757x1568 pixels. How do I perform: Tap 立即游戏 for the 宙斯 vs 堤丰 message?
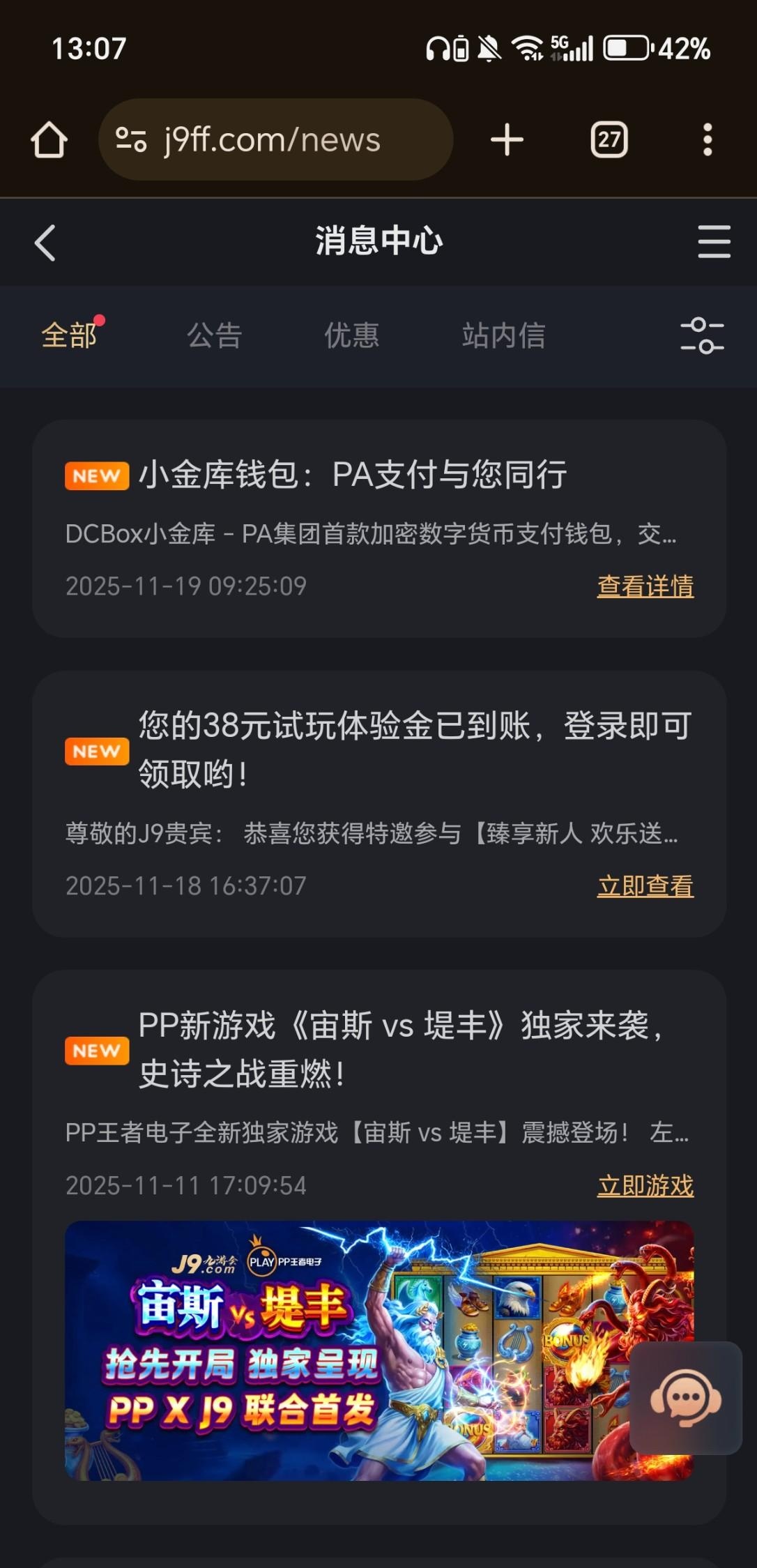[645, 1186]
